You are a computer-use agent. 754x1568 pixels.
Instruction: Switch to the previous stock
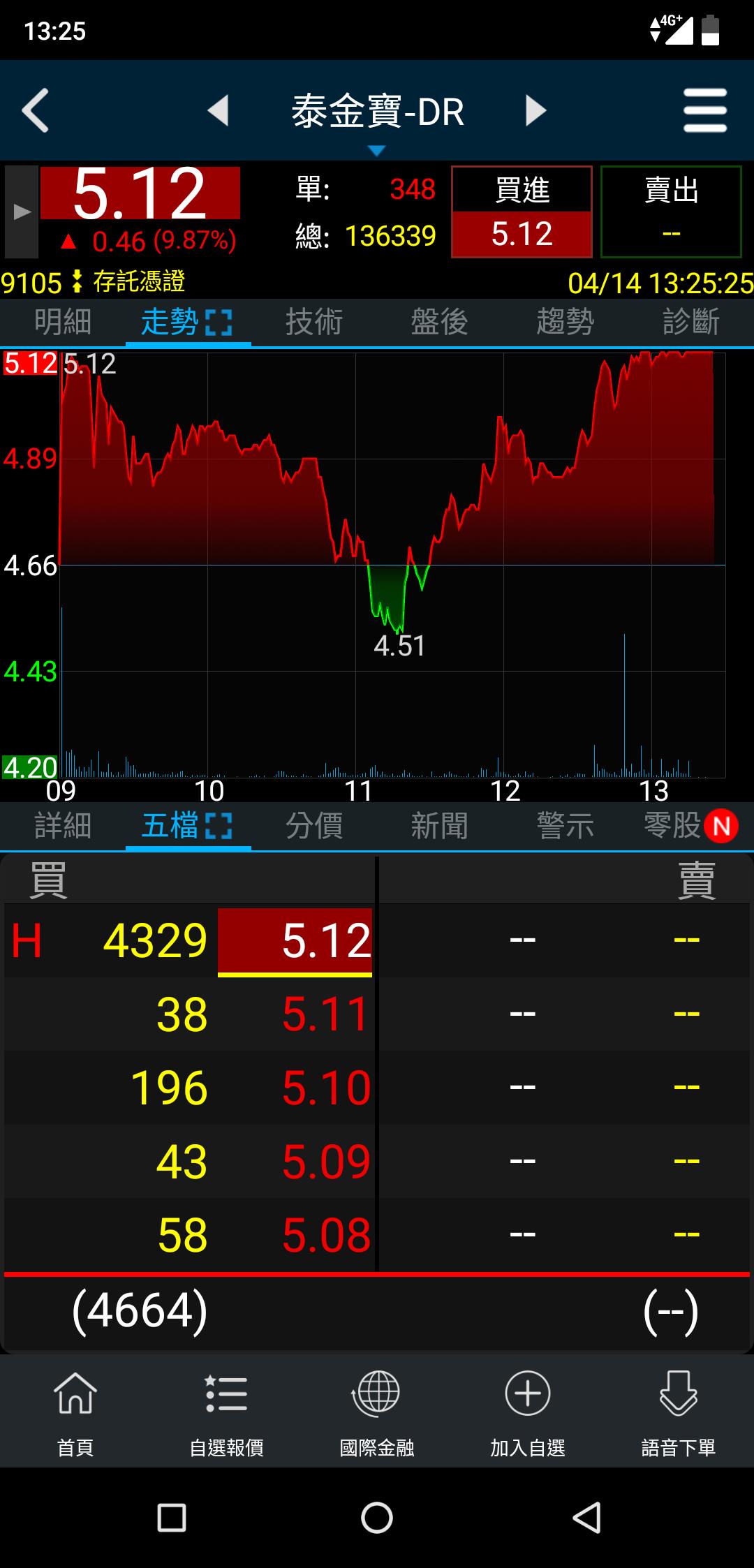219,110
